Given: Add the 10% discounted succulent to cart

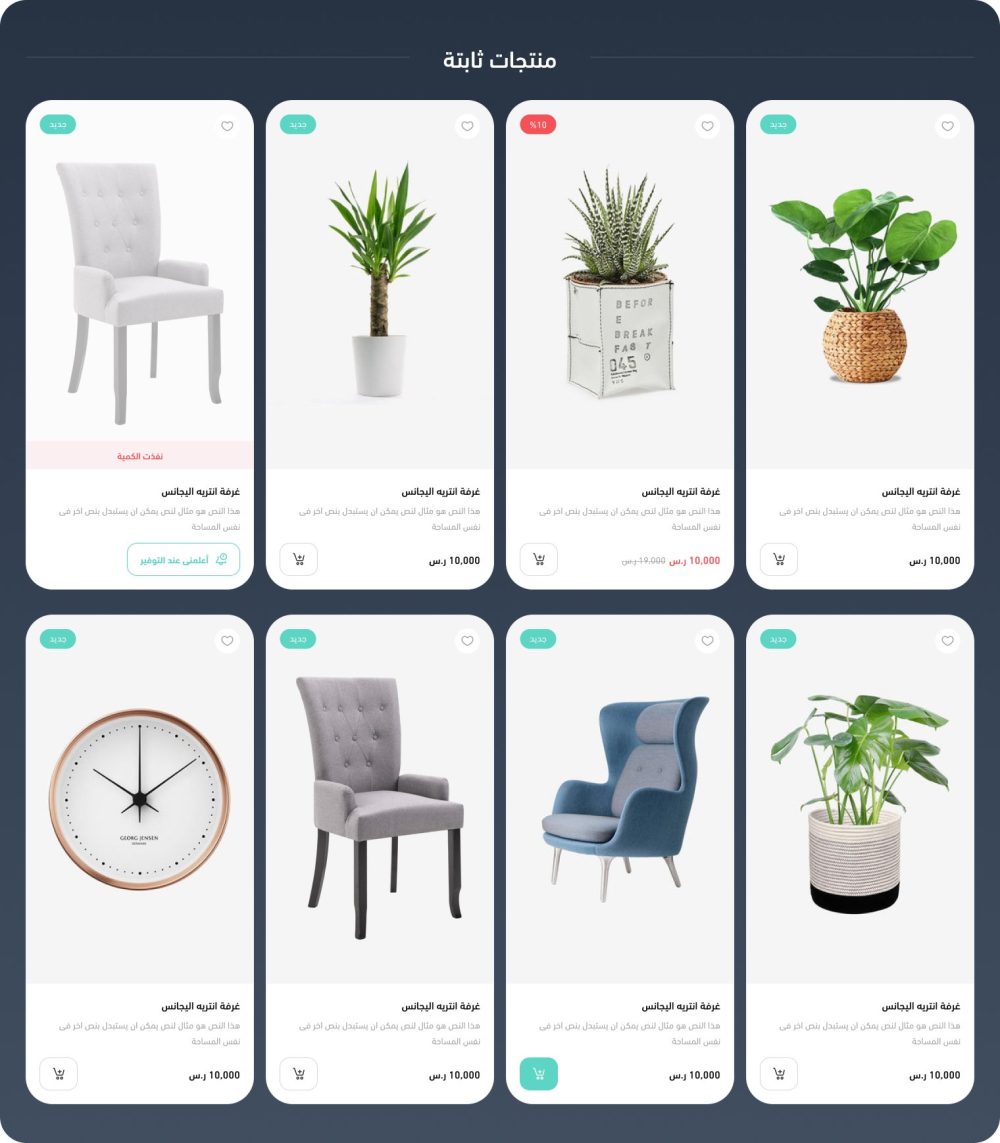Looking at the screenshot, I should 539,560.
